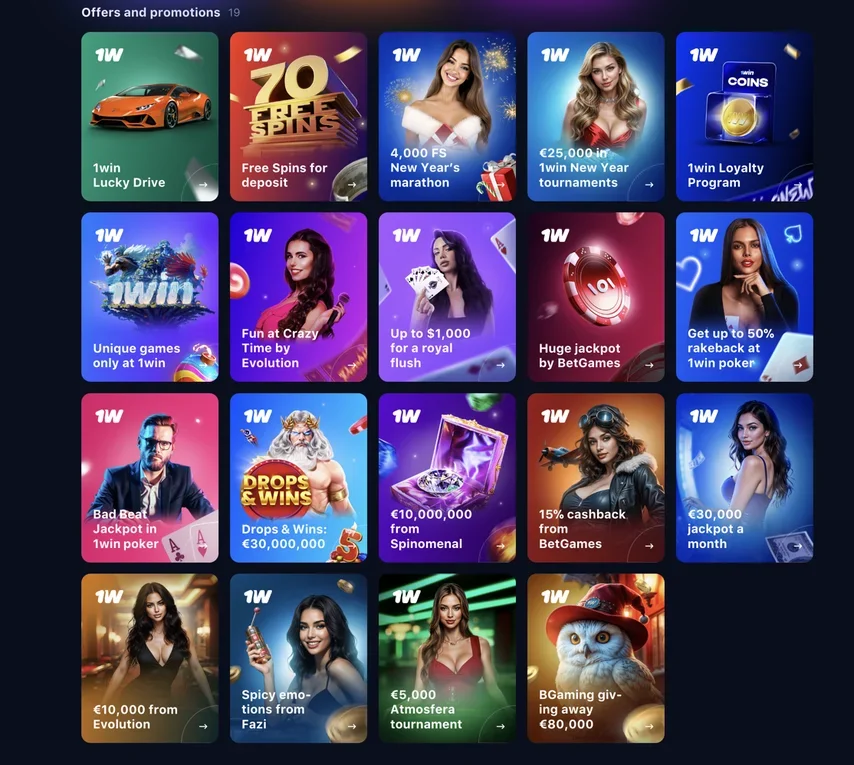Open 50% rakeback at 1win poker offer
This screenshot has width=854, height=765.
[744, 297]
